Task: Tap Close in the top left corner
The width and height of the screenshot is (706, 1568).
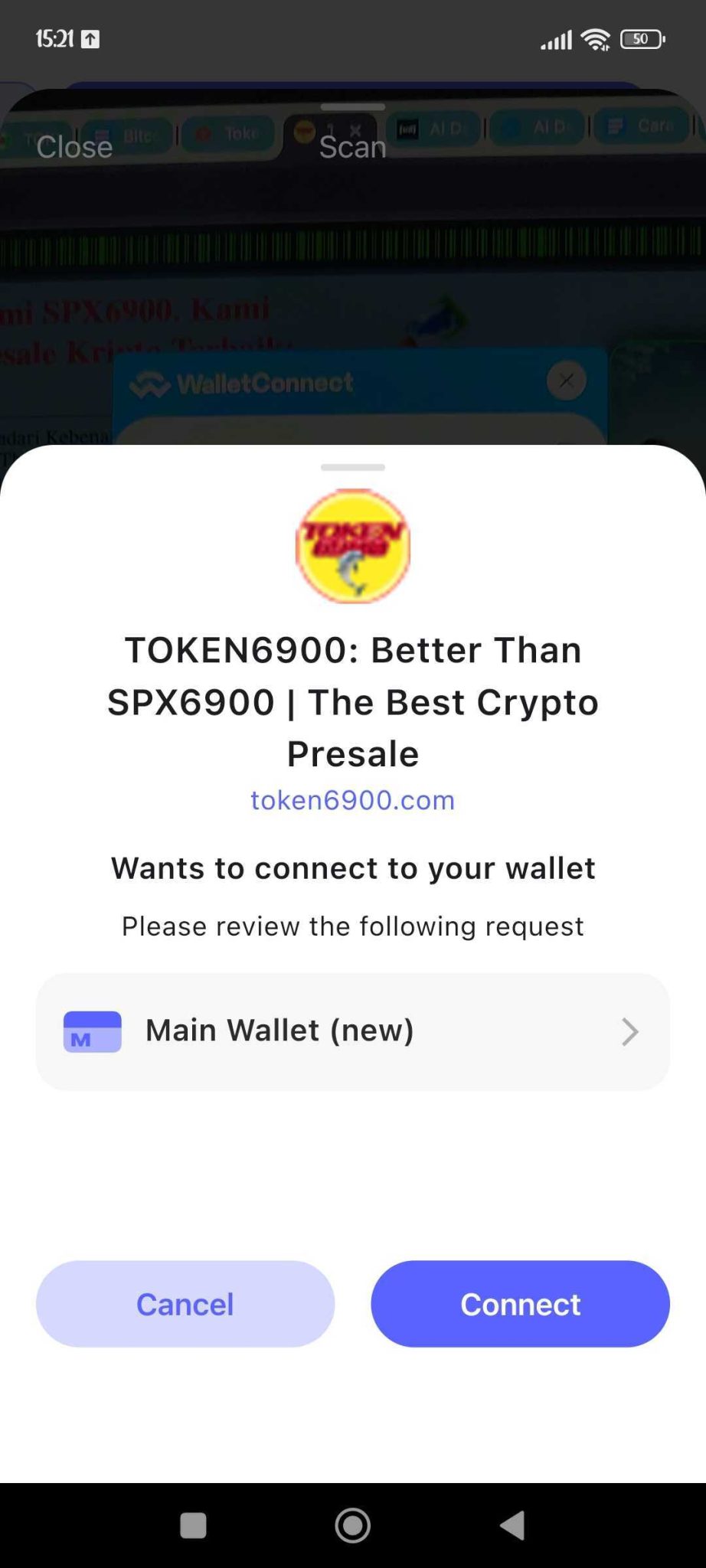Action: (74, 146)
